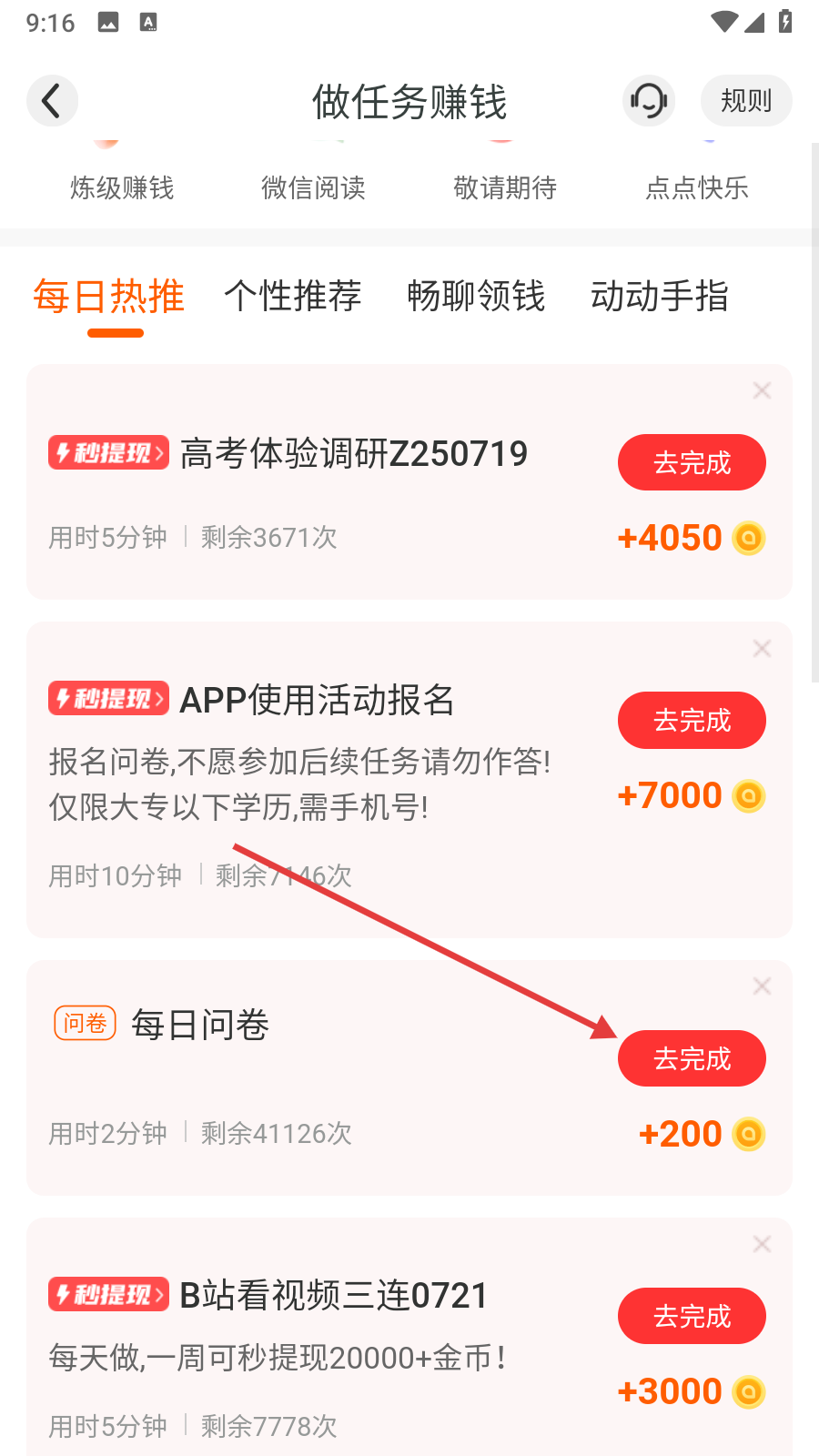Image resolution: width=819 pixels, height=1456 pixels.
Task: Tap 去完成 for B站看视频三连0721
Action: (x=692, y=1316)
